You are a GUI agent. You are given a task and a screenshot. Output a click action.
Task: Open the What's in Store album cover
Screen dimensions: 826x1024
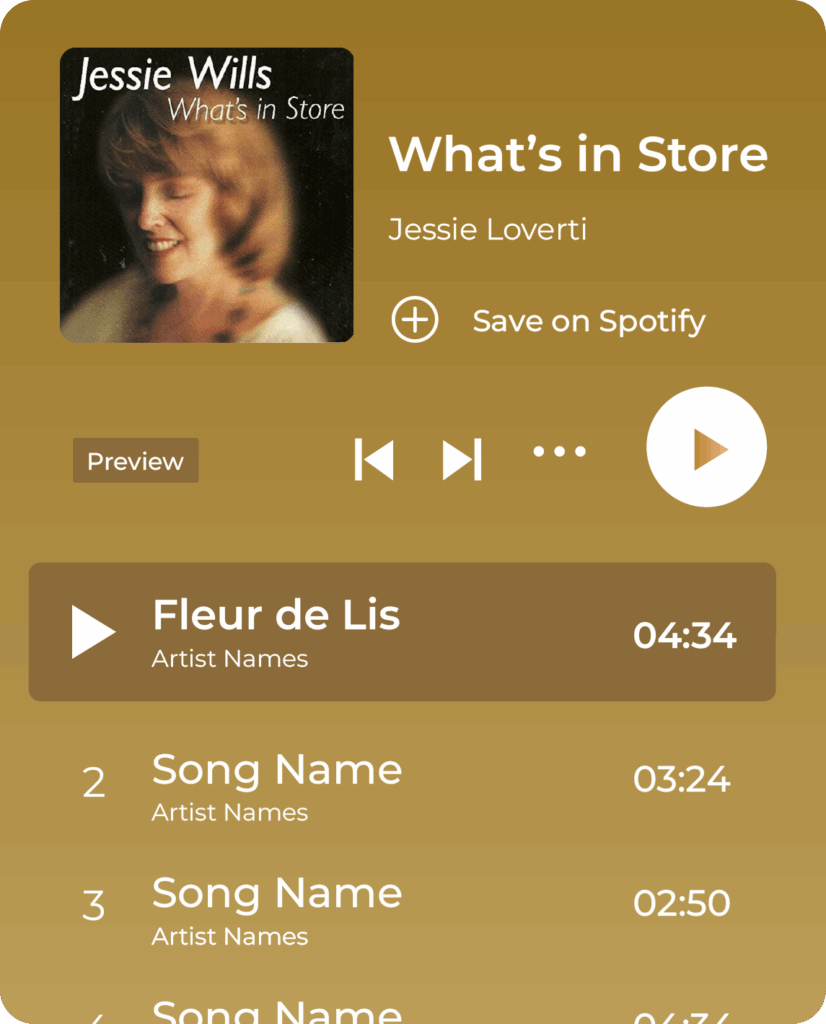point(207,196)
